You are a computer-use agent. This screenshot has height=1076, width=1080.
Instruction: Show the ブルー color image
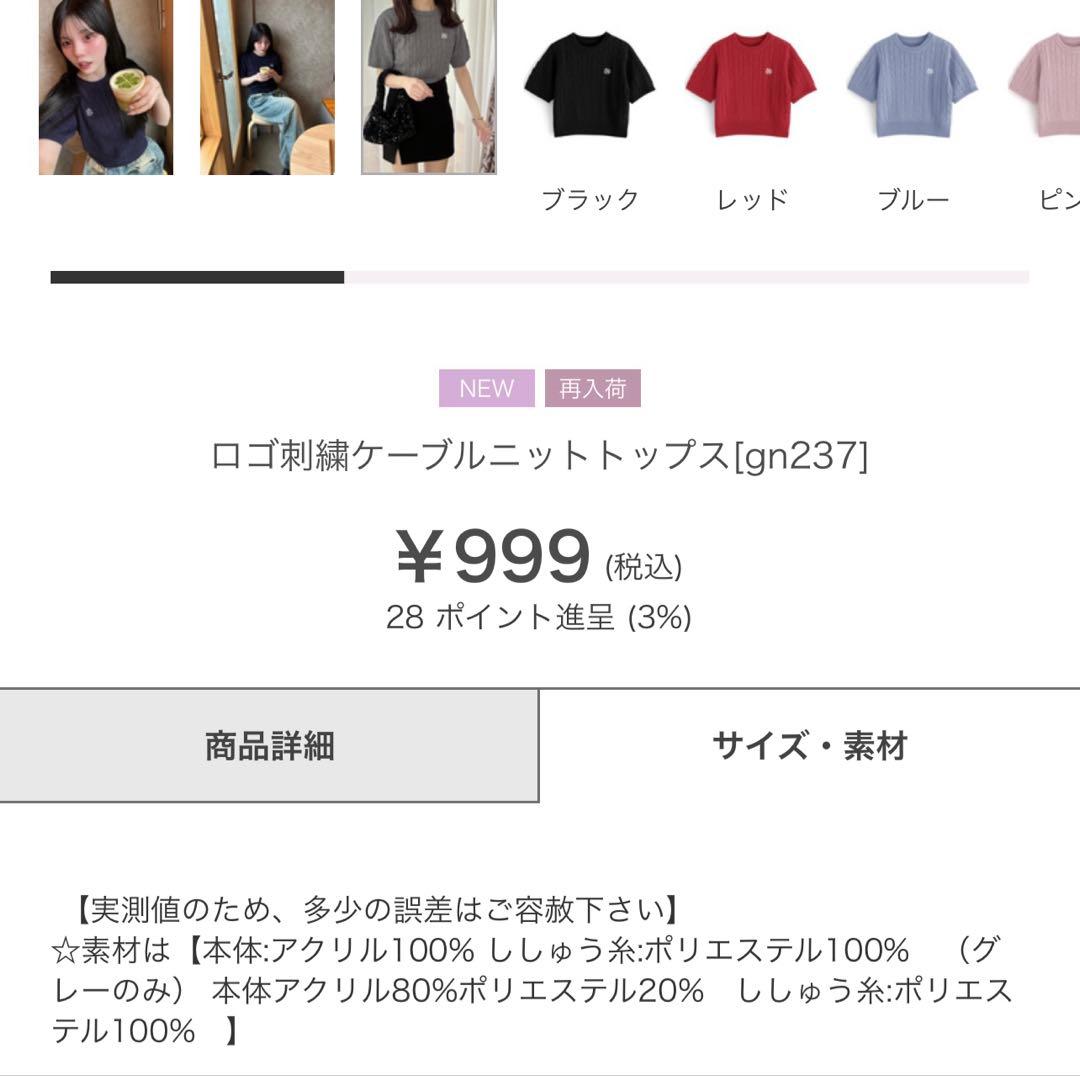coord(911,85)
